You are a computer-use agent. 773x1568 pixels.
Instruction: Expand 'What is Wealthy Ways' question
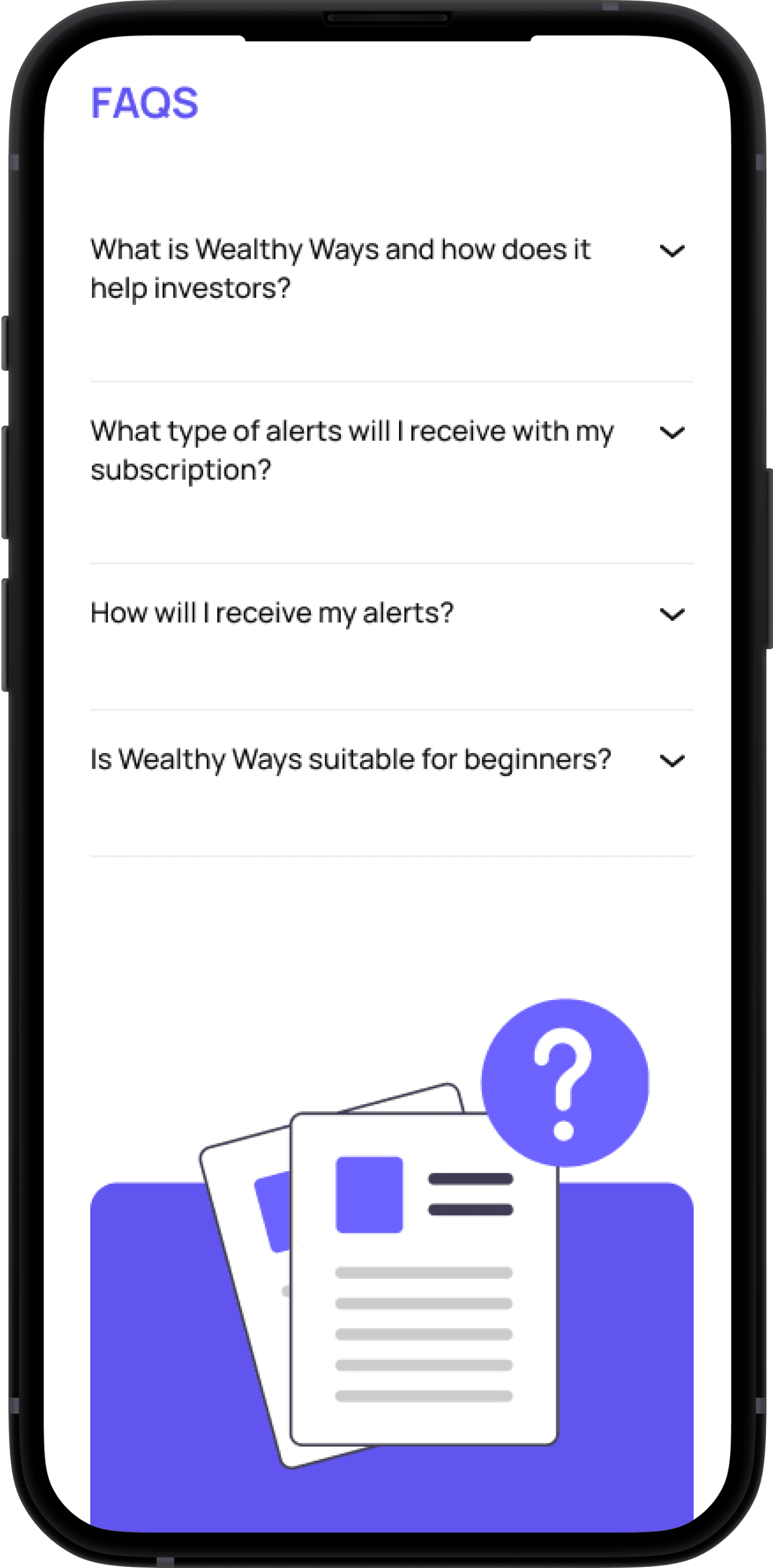tap(672, 251)
